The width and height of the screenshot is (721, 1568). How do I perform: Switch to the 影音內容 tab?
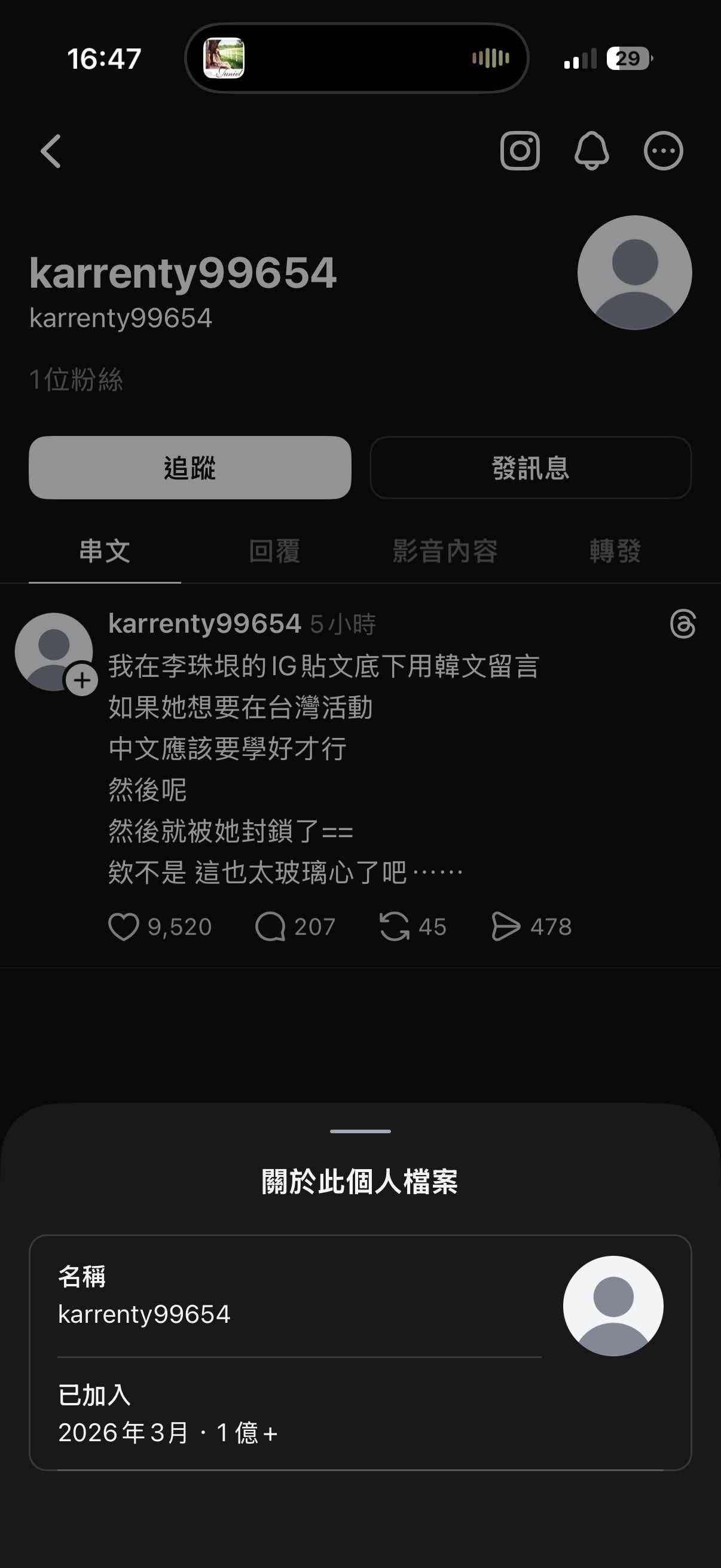coord(445,551)
